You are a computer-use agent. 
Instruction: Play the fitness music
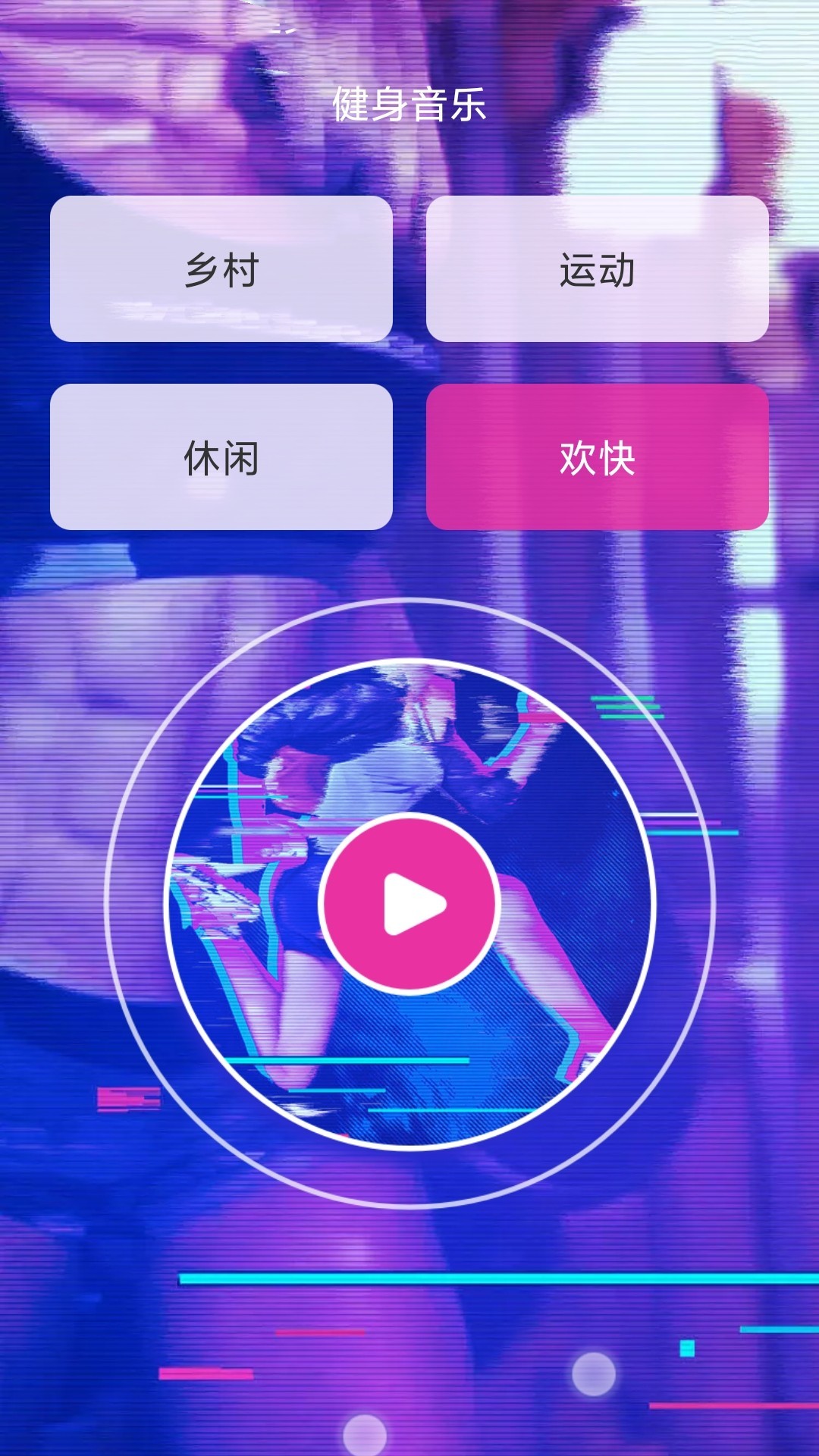[x=409, y=903]
